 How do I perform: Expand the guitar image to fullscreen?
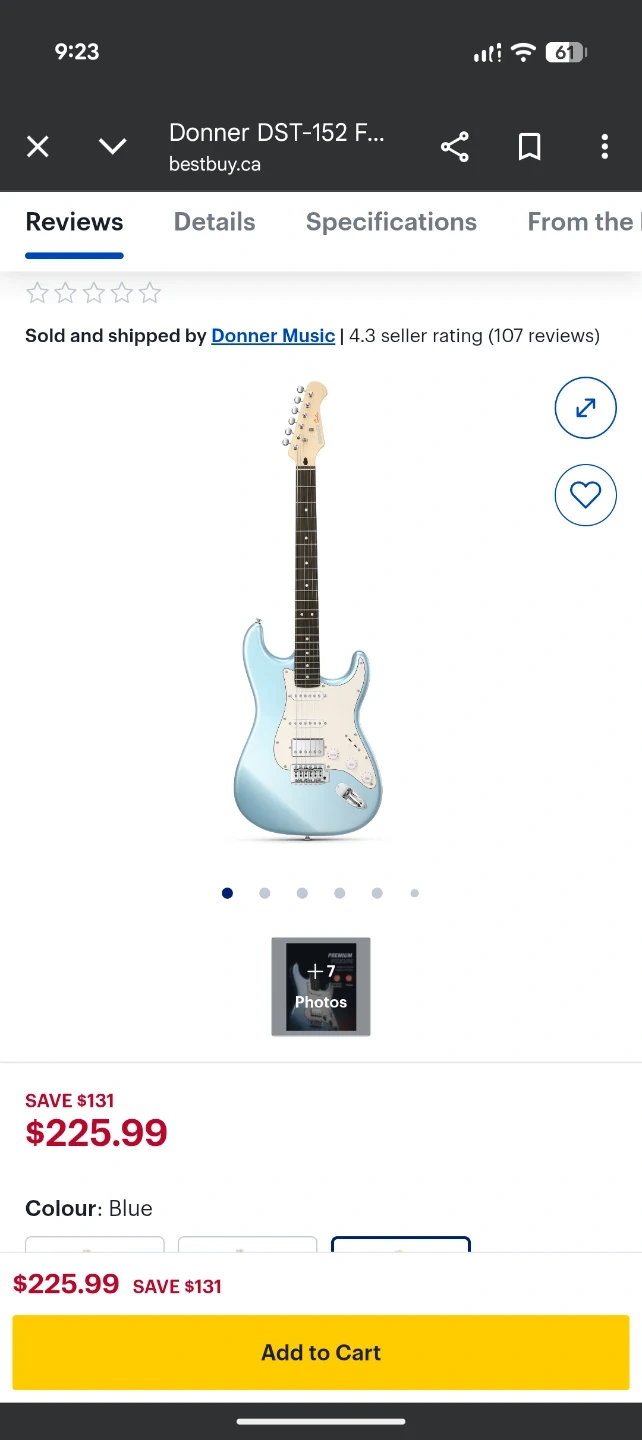585,407
